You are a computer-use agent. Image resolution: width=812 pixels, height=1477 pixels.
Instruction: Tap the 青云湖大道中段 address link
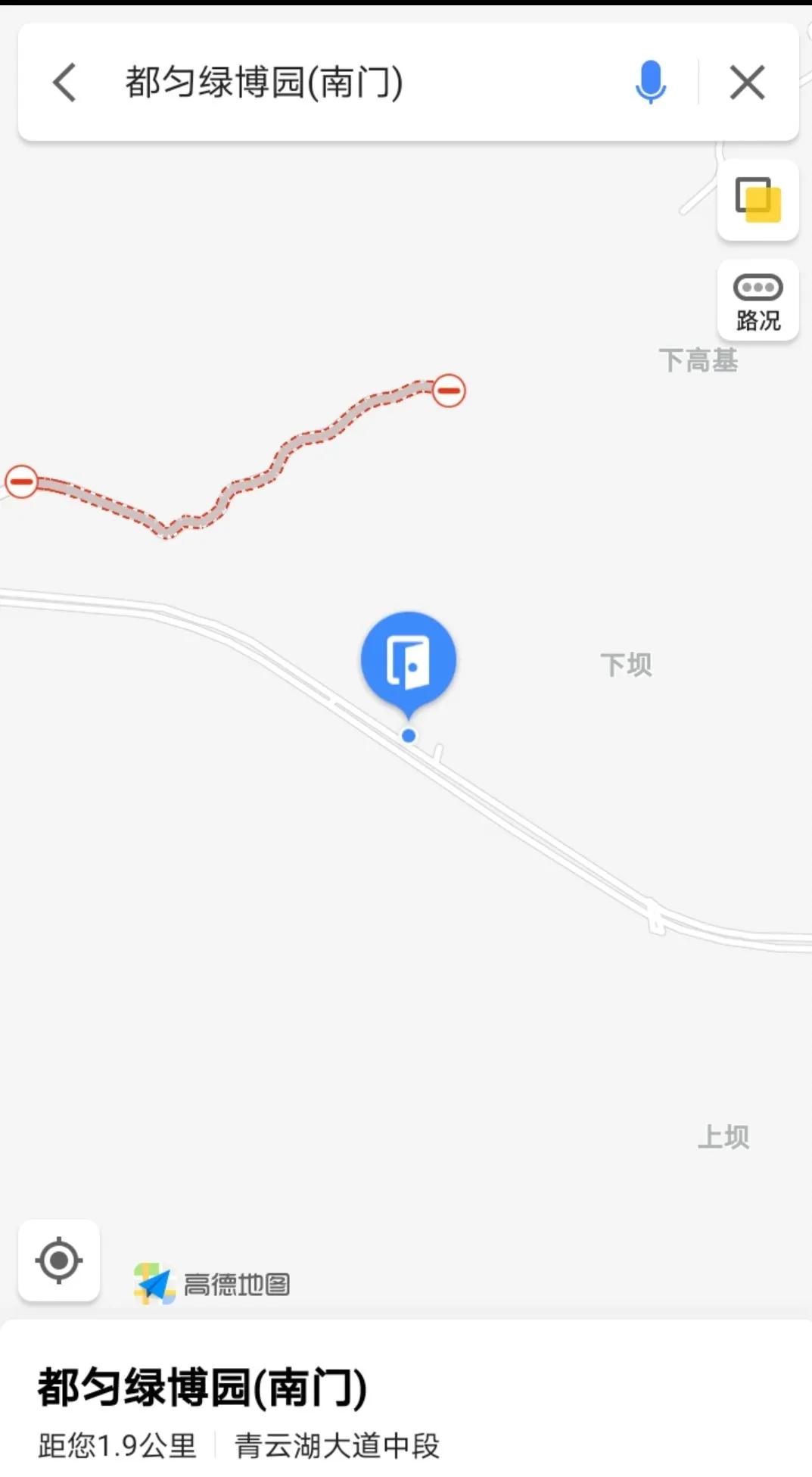[x=338, y=1447]
